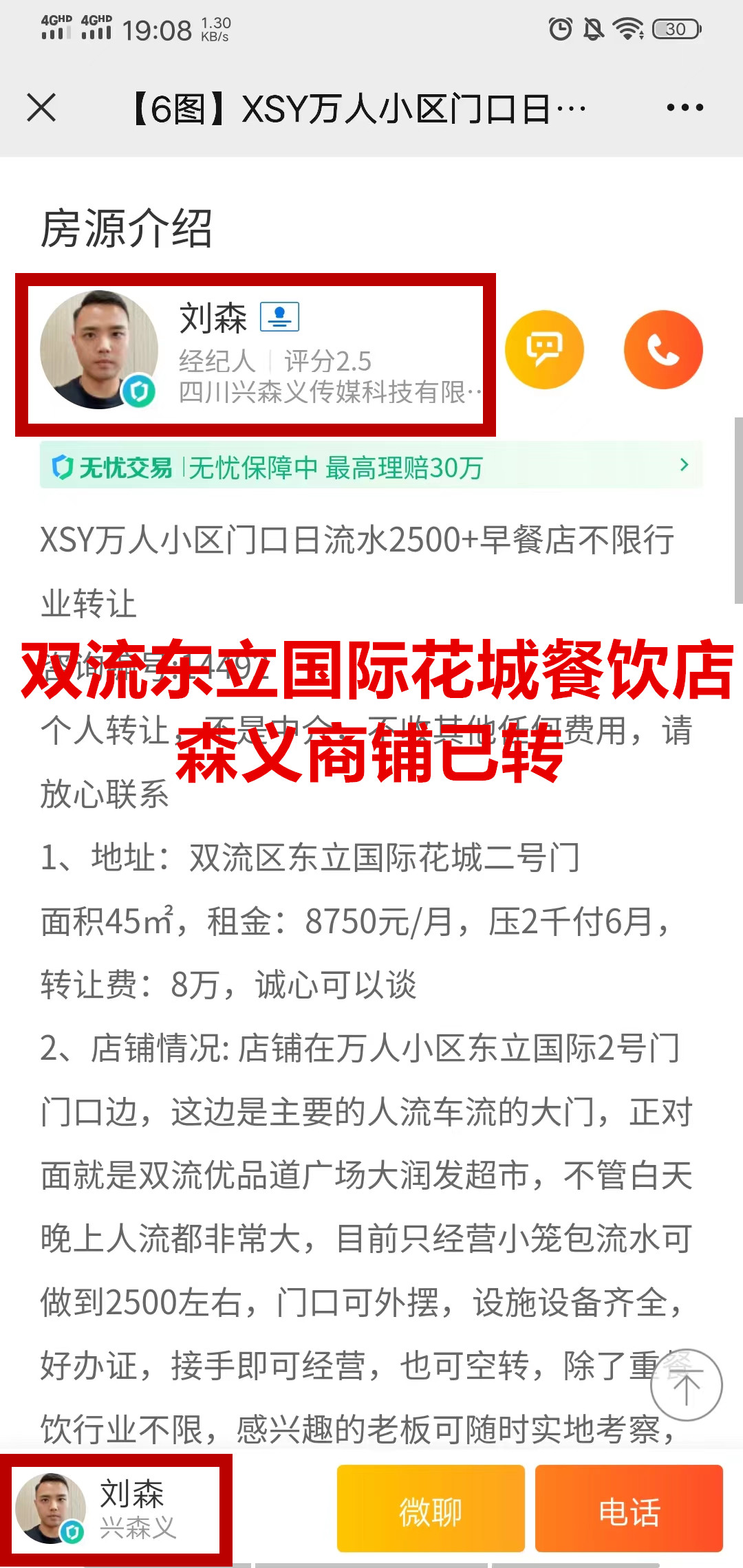Tap the yellow chat bubble icon
This screenshot has width=743, height=1568.
[x=544, y=349]
